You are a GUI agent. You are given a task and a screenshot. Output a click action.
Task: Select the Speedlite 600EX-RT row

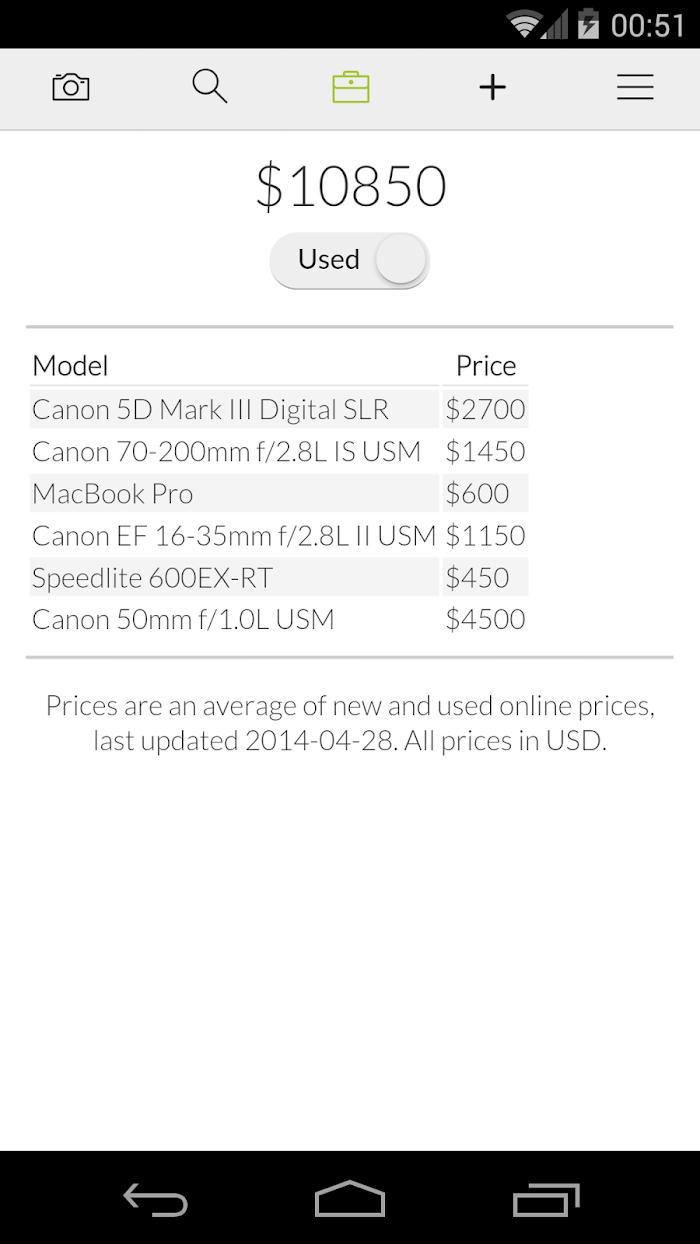click(279, 577)
